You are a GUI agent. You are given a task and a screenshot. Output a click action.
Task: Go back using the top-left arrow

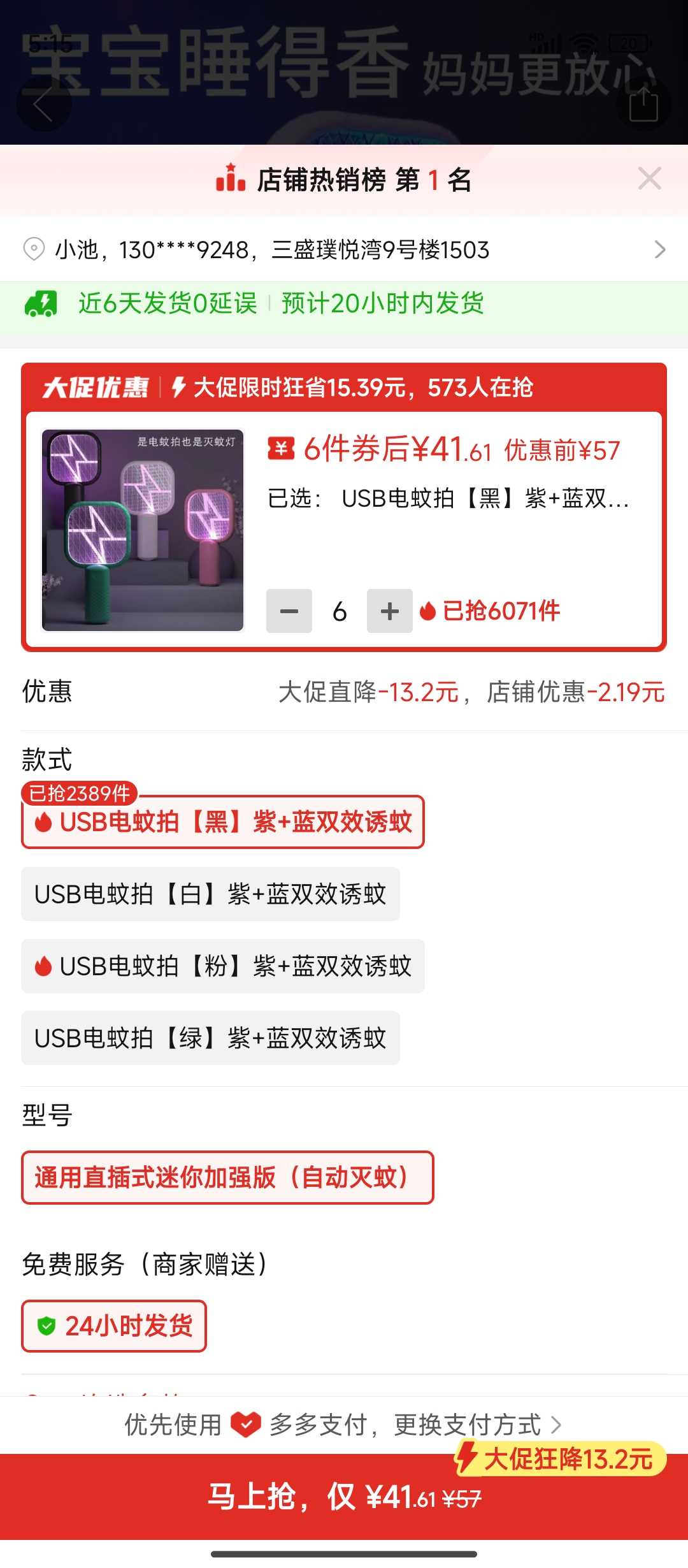[43, 104]
